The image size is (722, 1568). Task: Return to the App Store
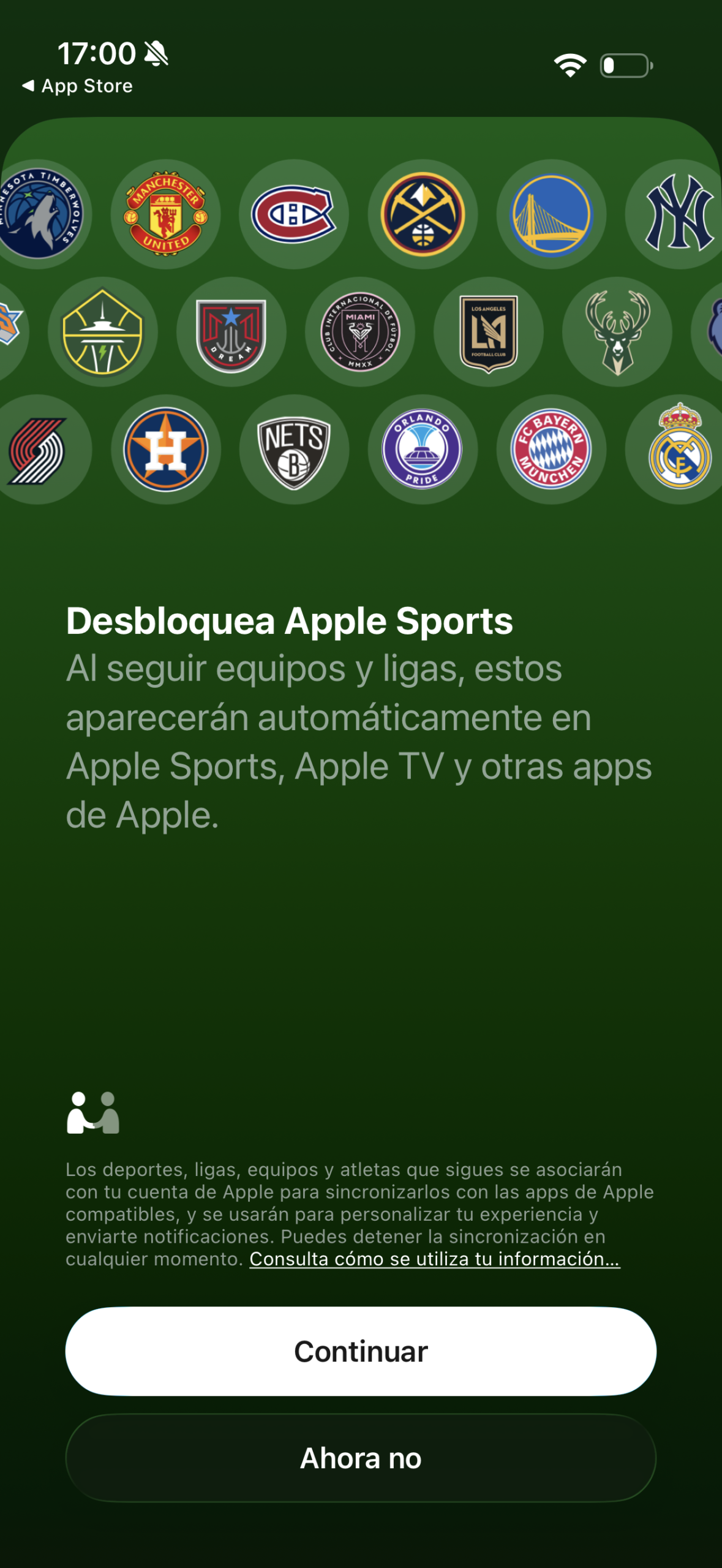(78, 86)
